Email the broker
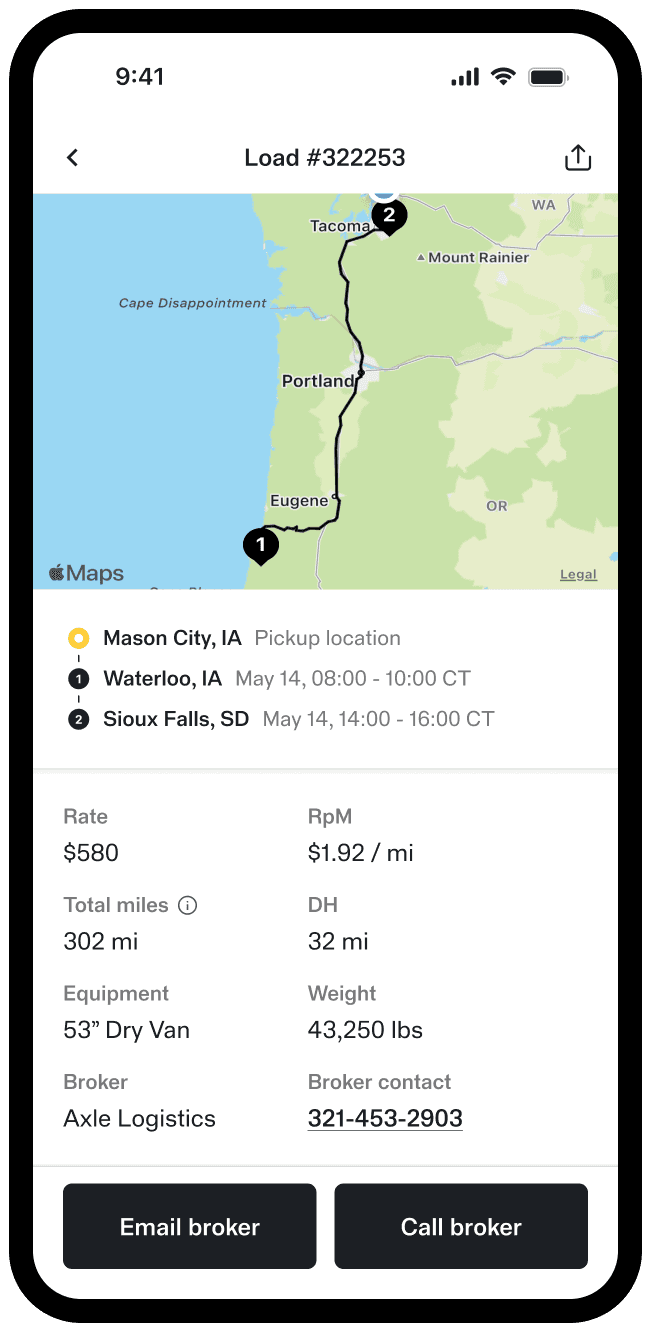 click(x=190, y=1226)
